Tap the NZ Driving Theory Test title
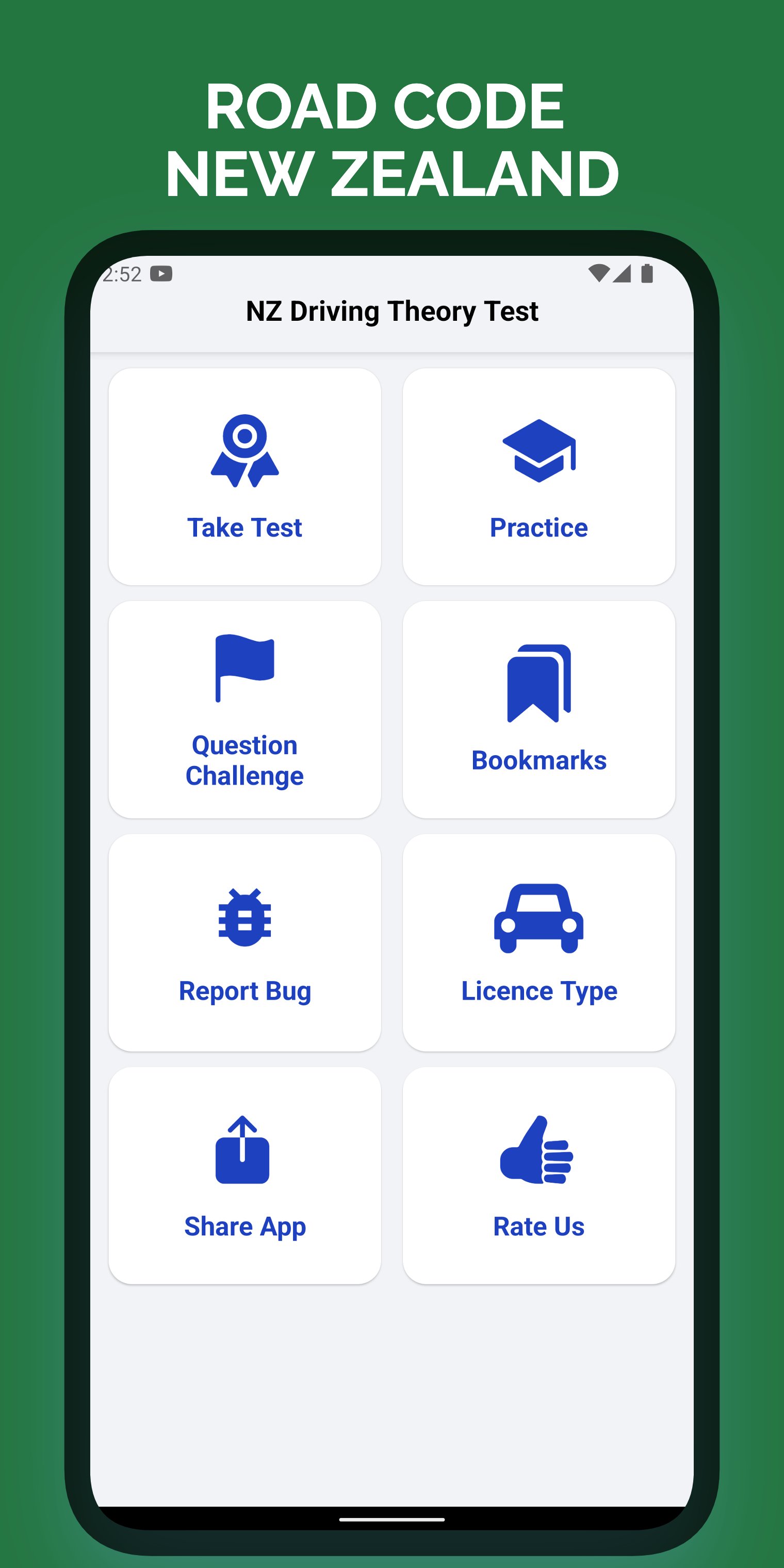Image resolution: width=784 pixels, height=1568 pixels. [x=392, y=311]
